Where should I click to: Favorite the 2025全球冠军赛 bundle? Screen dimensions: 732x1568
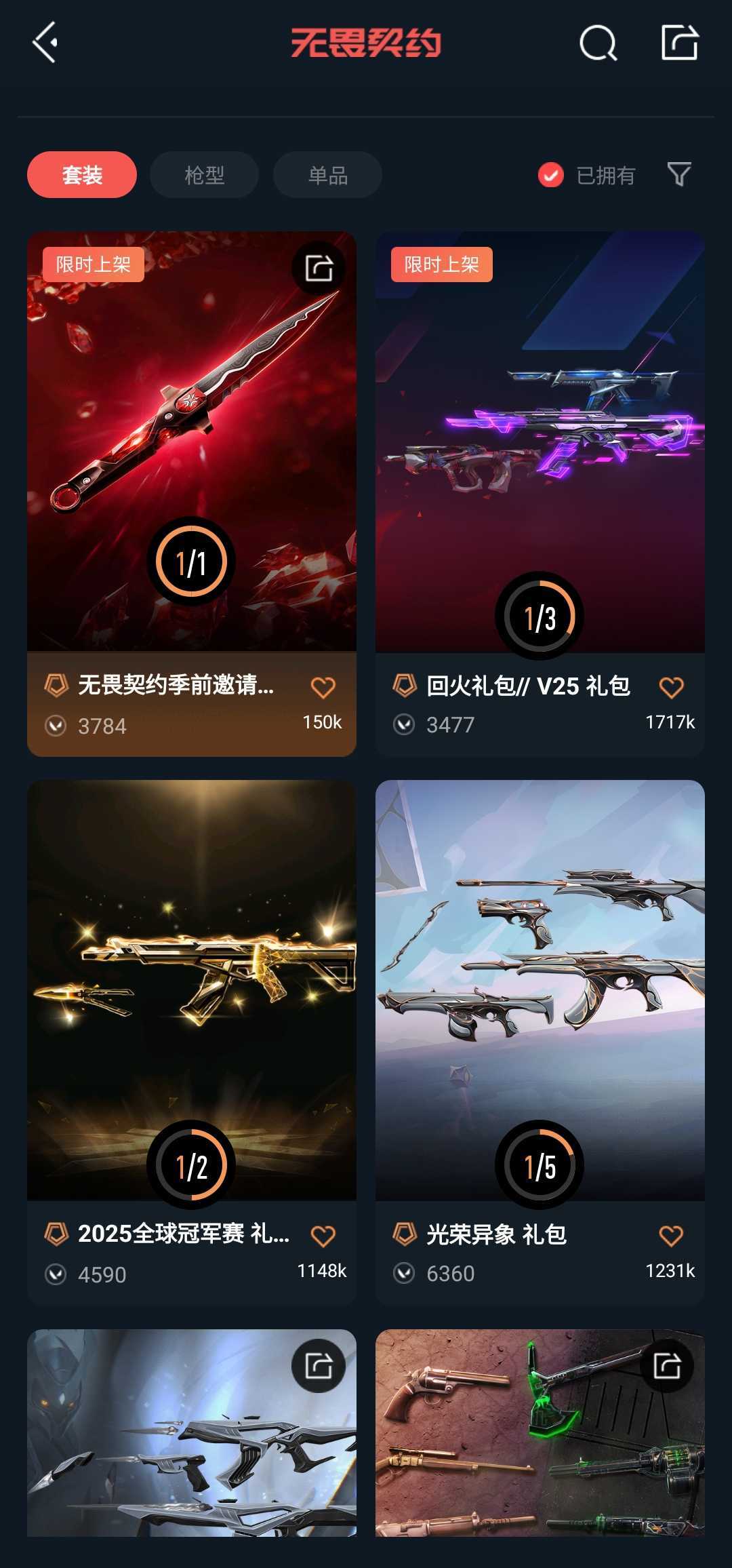tap(323, 1236)
